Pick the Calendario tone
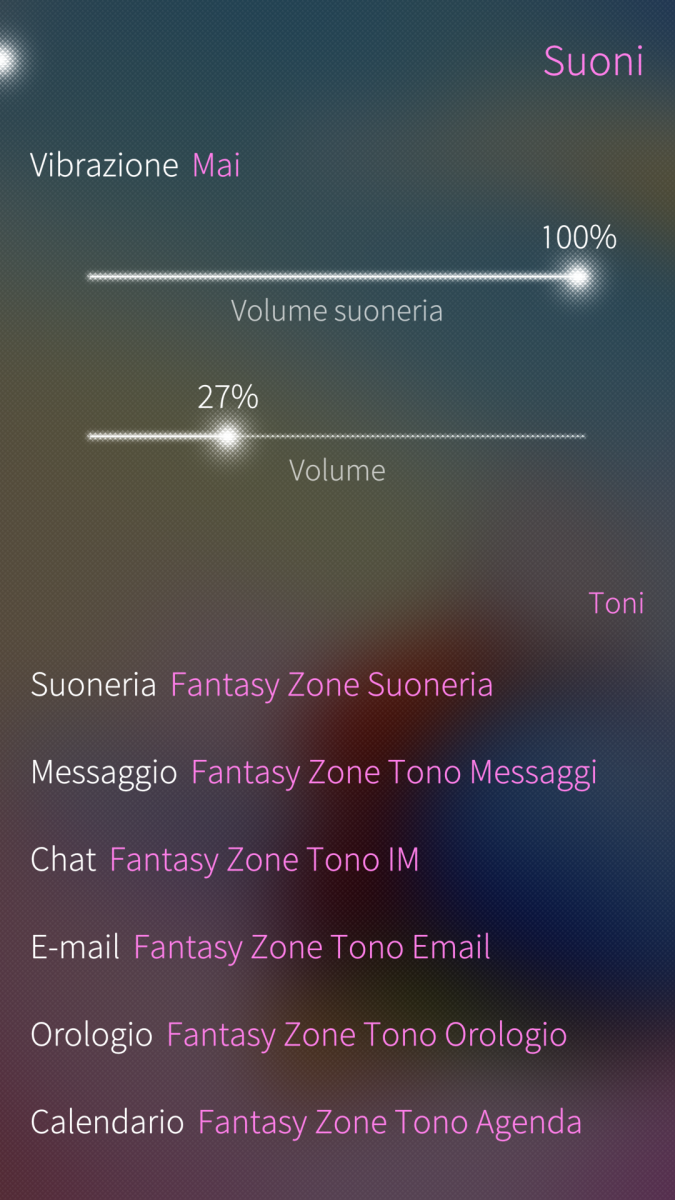This screenshot has width=675, height=1200. [x=306, y=1122]
